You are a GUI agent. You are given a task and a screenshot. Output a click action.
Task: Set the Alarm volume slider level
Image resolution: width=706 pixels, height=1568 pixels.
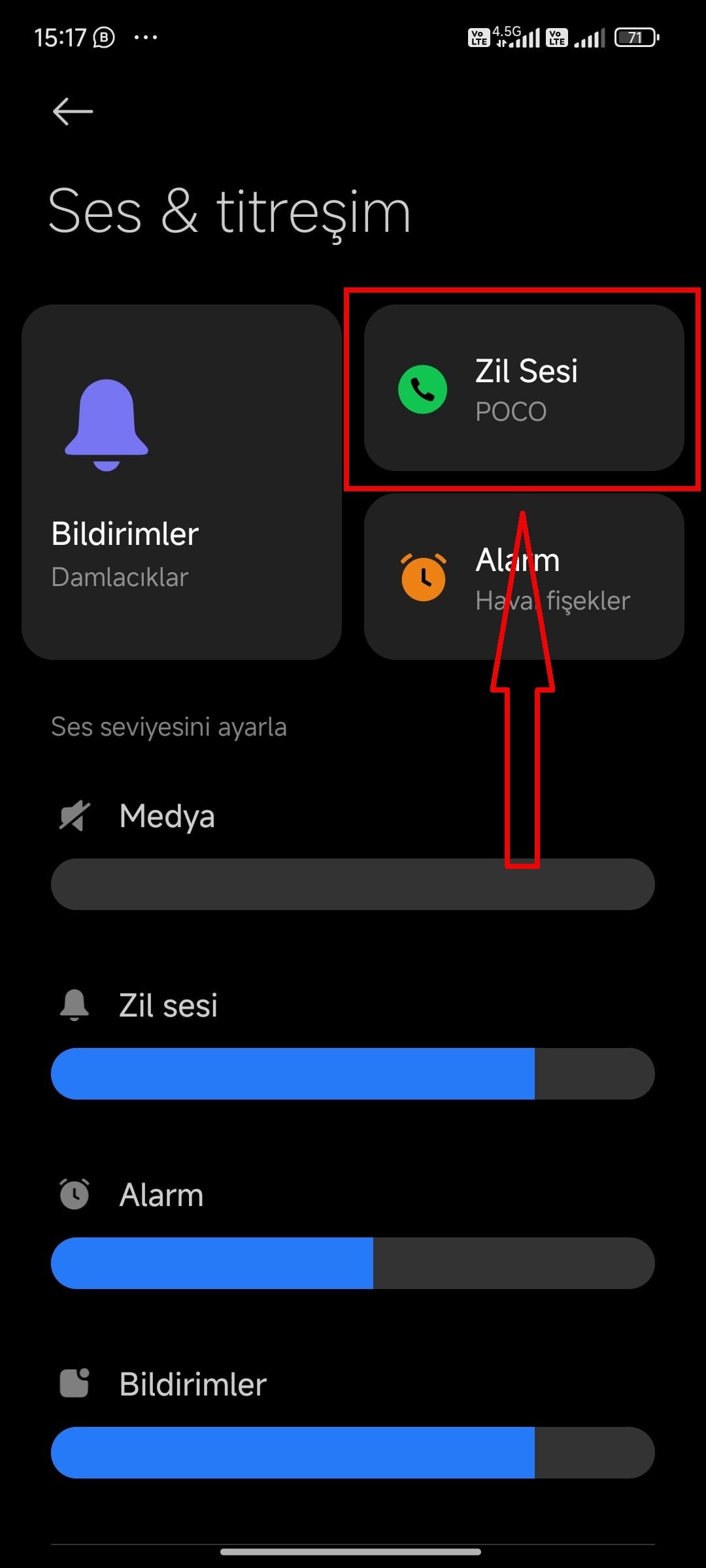(x=352, y=1263)
